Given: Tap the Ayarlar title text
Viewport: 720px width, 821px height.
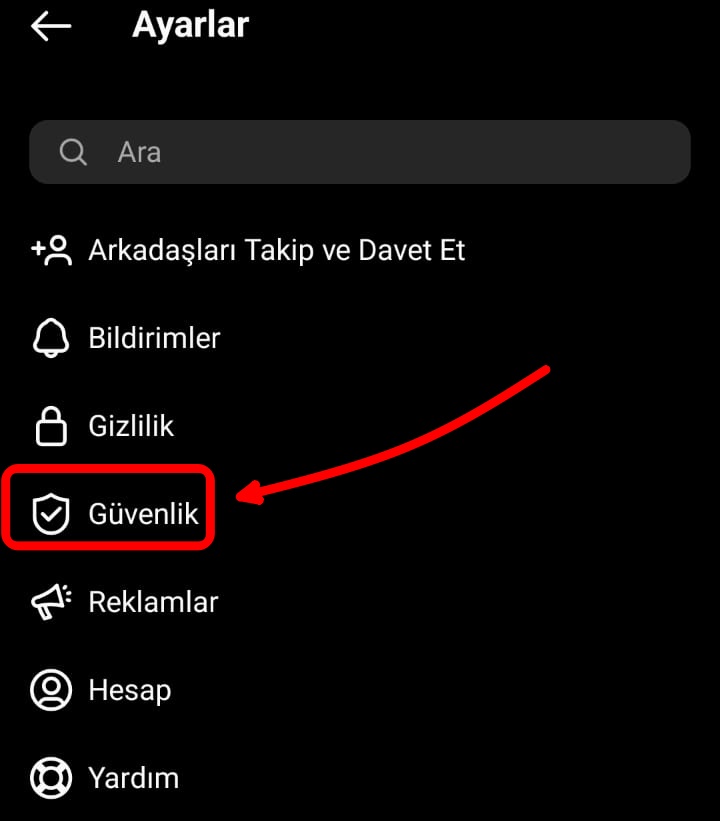Looking at the screenshot, I should point(190,26).
